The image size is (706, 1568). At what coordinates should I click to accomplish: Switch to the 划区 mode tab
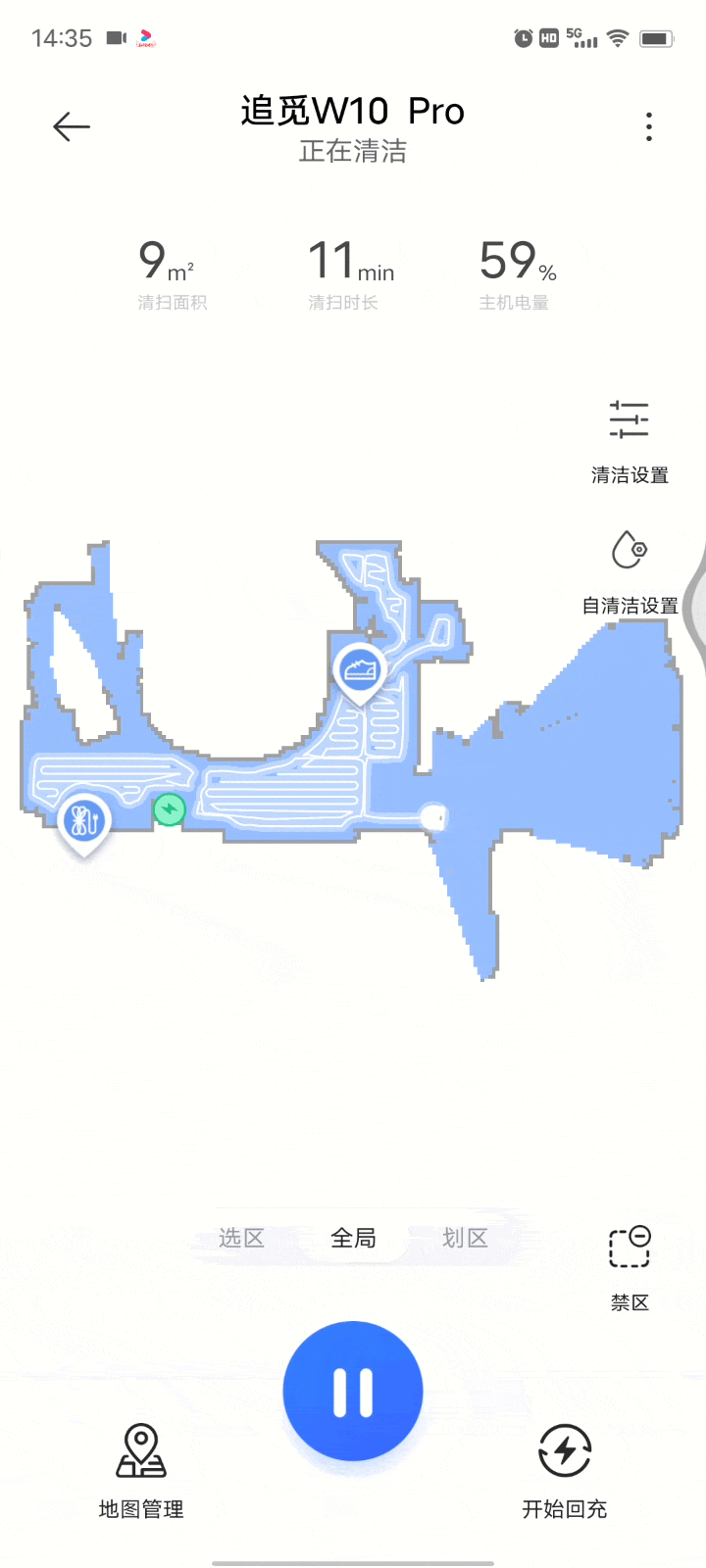[465, 1238]
